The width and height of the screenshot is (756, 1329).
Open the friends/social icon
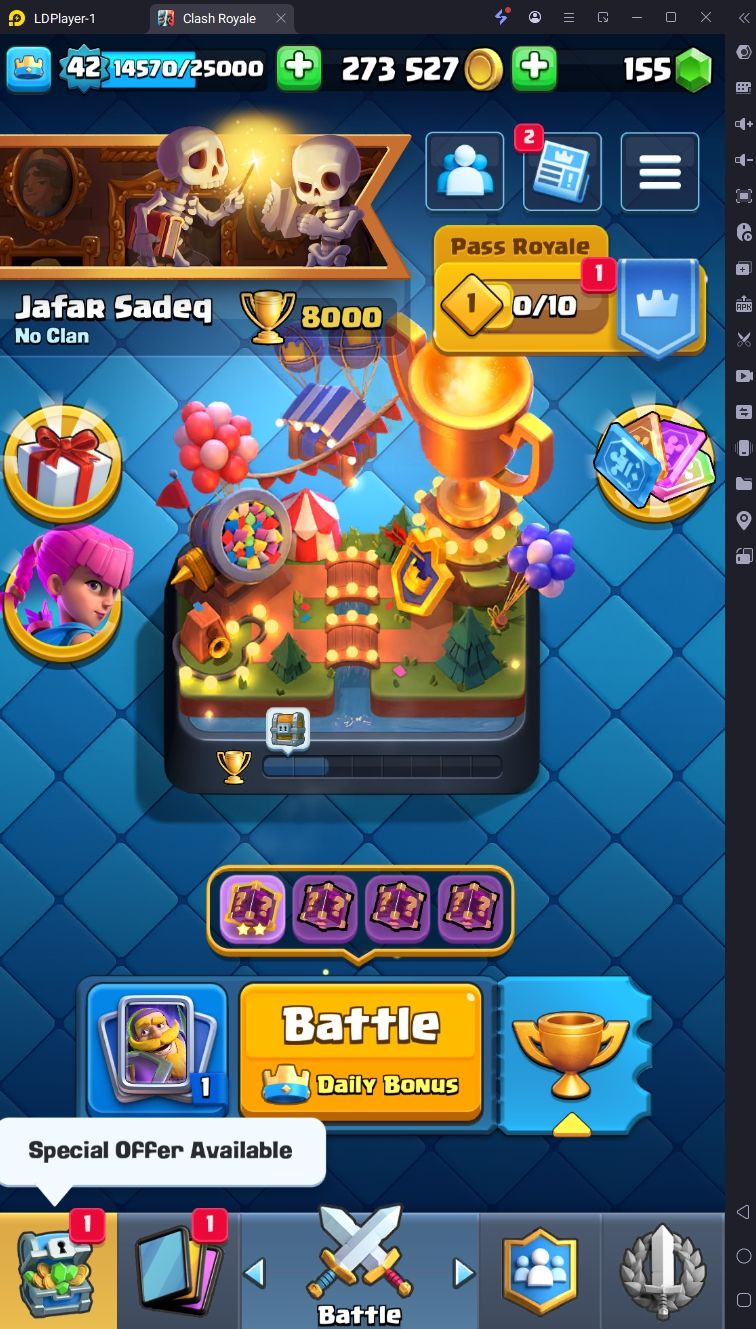pyautogui.click(x=464, y=171)
